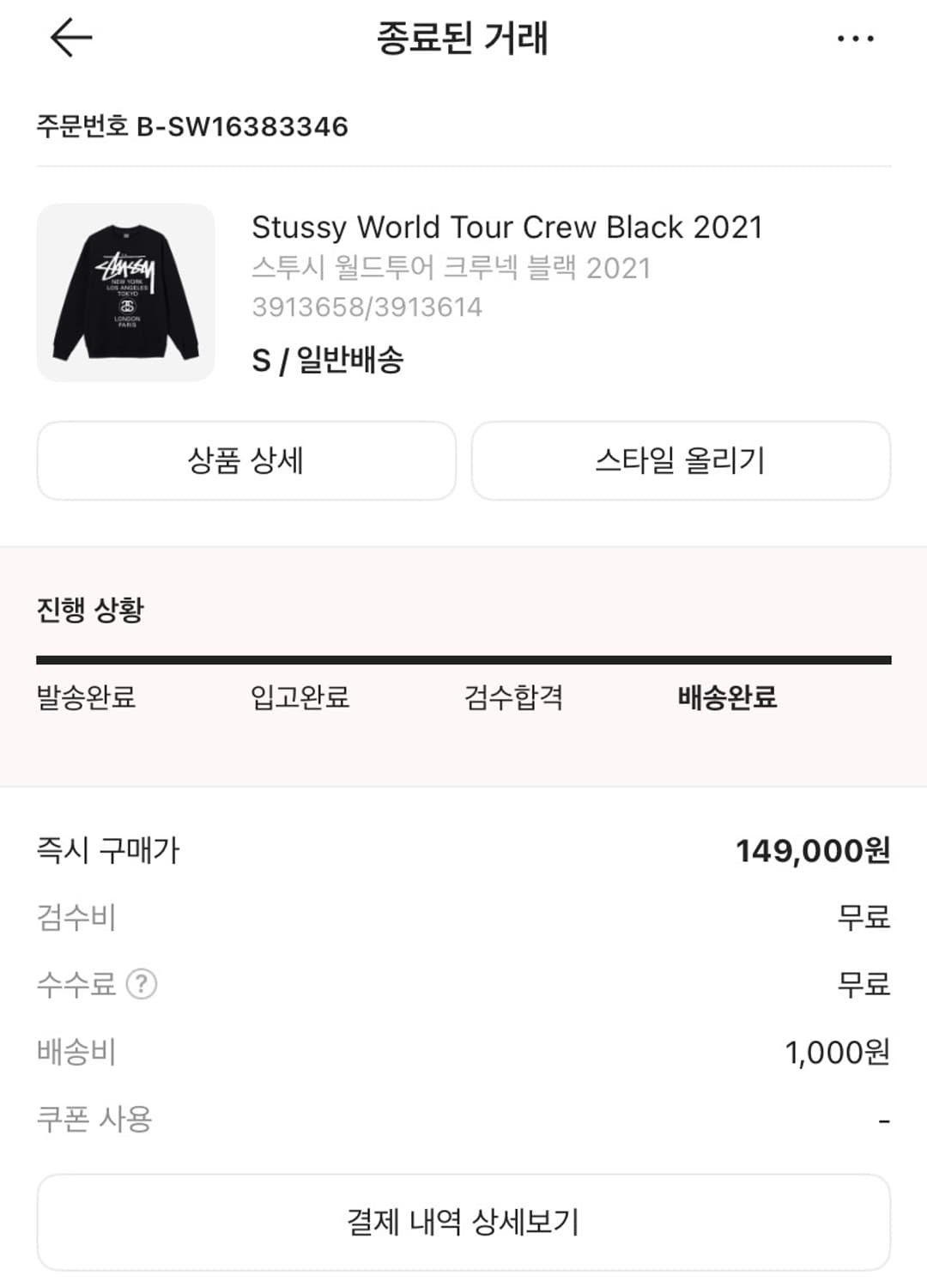Image resolution: width=927 pixels, height=1288 pixels.
Task: Click 스타일 올리기 to upload a style
Action: click(x=680, y=461)
